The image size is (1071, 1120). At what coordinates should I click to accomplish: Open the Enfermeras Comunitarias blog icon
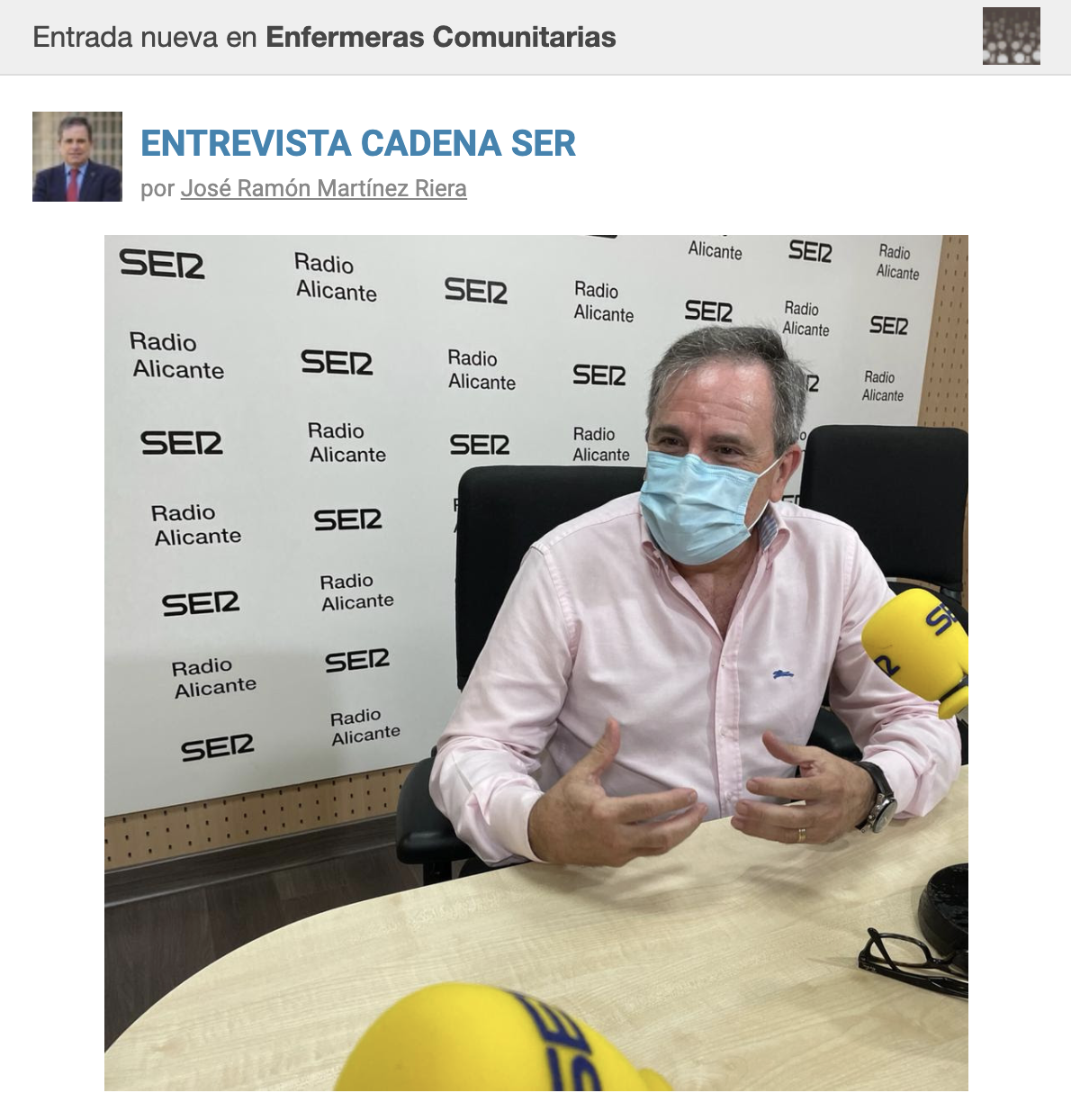click(1011, 37)
